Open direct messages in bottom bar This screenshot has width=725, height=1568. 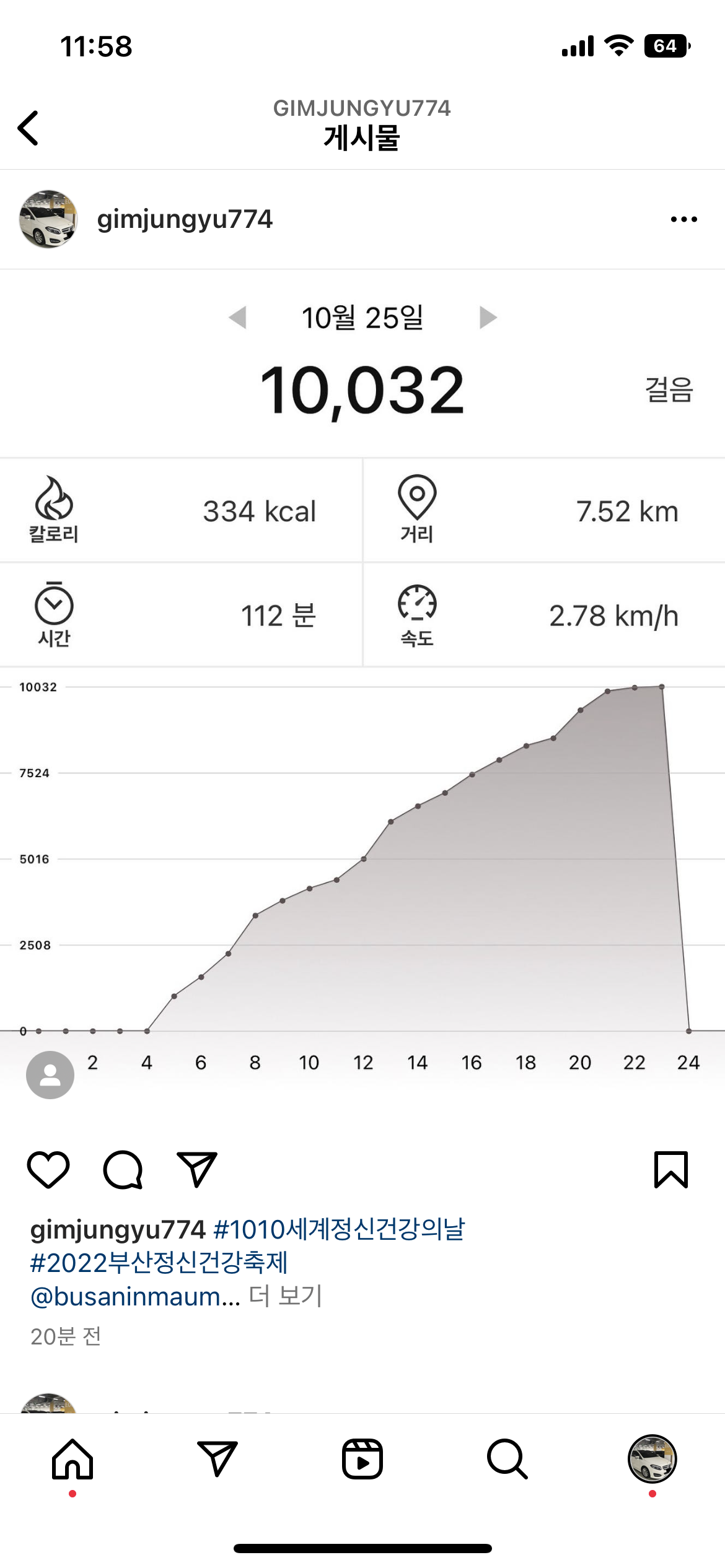[x=217, y=1459]
